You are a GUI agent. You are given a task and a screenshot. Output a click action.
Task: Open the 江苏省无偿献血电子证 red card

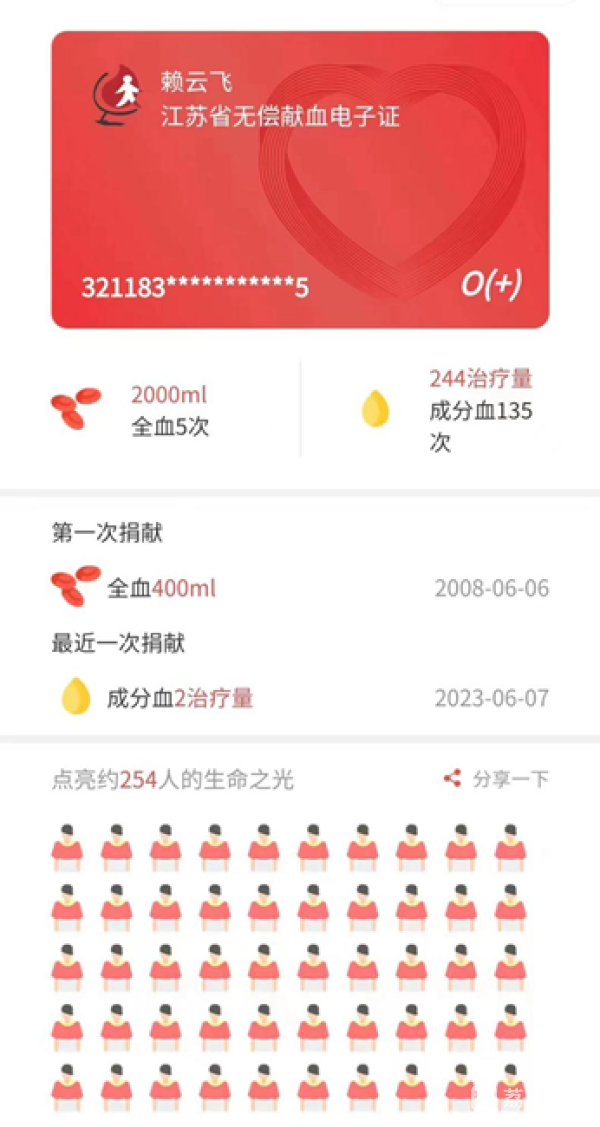tap(300, 180)
